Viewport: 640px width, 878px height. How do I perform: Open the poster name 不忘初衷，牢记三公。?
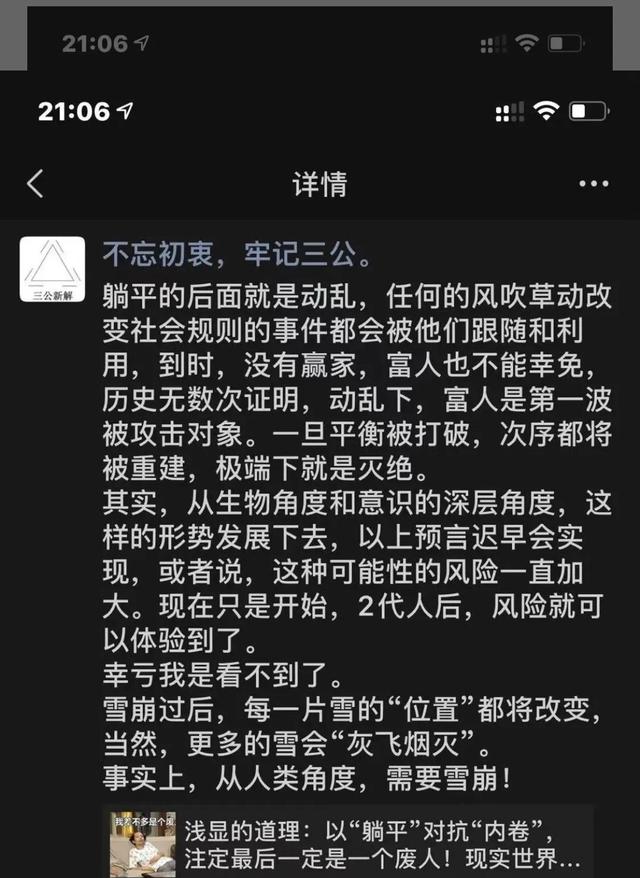[238, 254]
